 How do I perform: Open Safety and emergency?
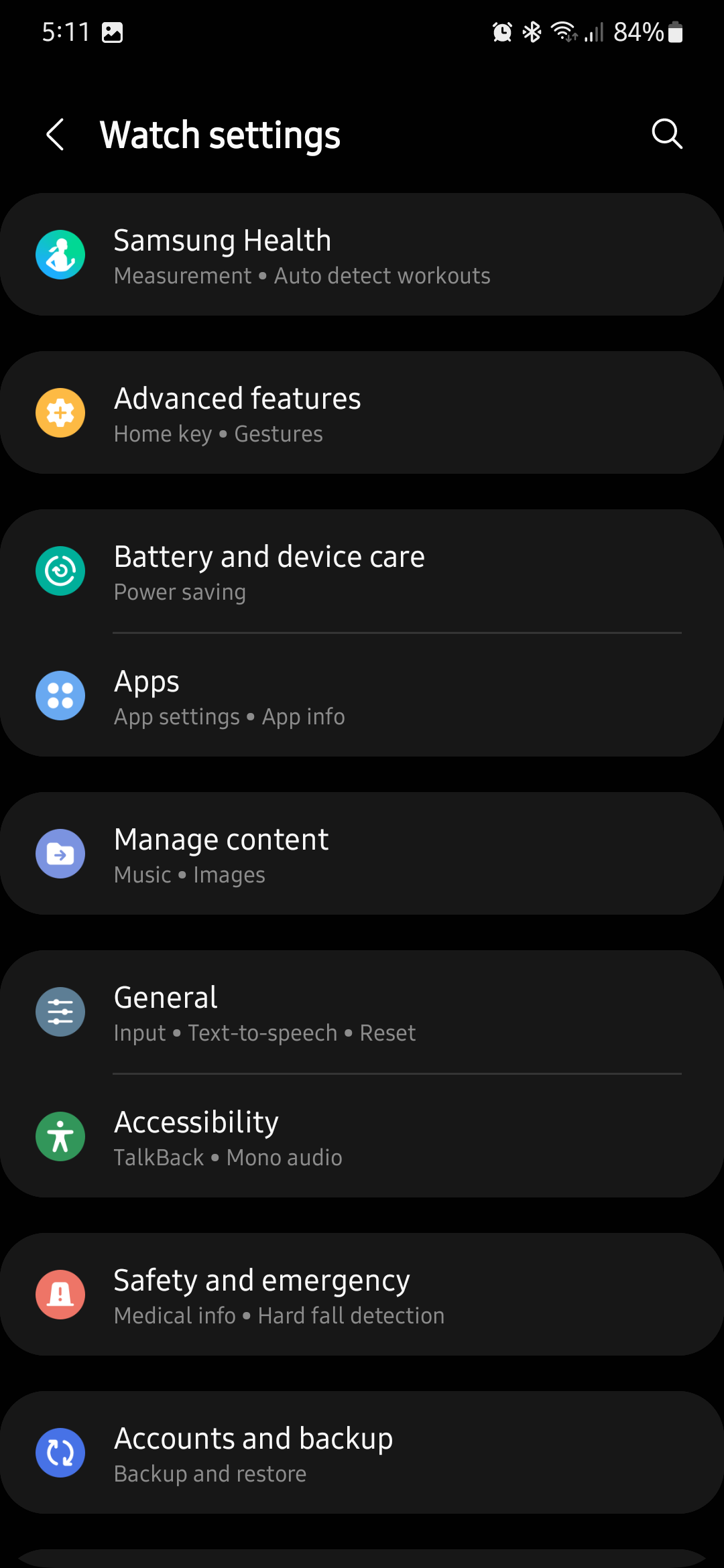(362, 1295)
